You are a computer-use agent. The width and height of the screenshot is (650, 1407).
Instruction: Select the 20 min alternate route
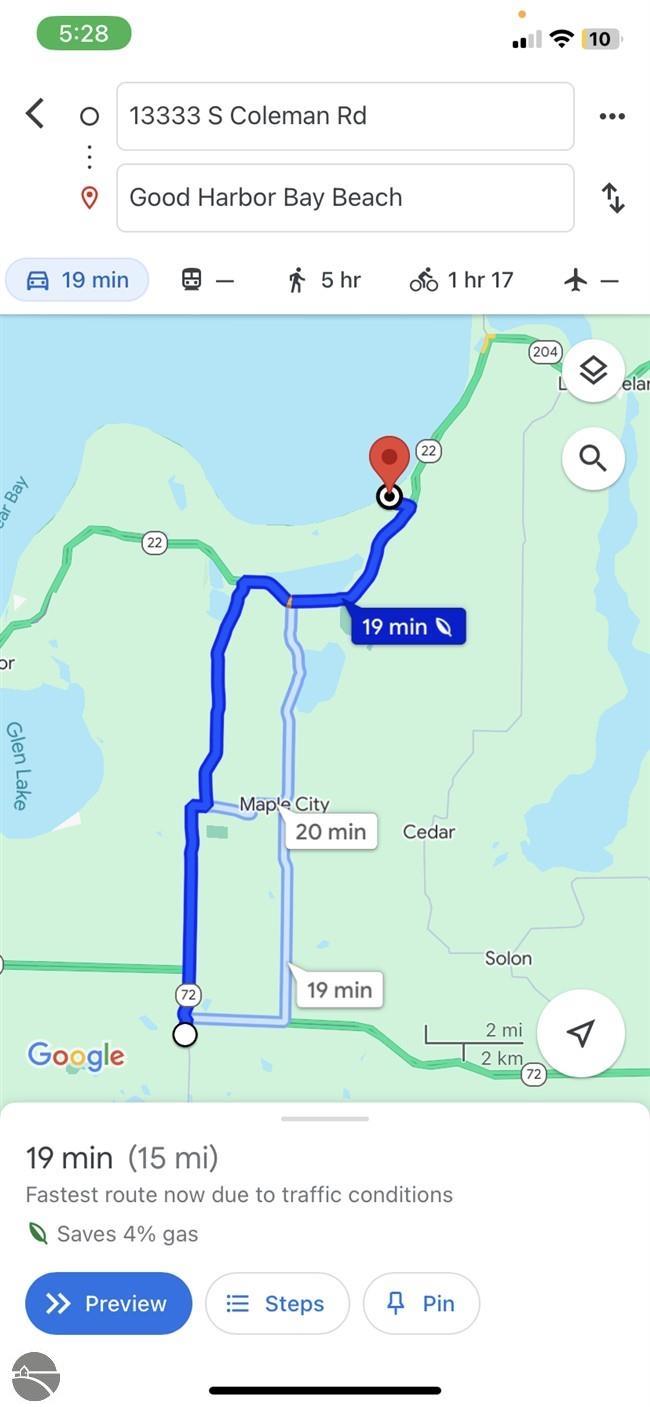pyautogui.click(x=331, y=831)
